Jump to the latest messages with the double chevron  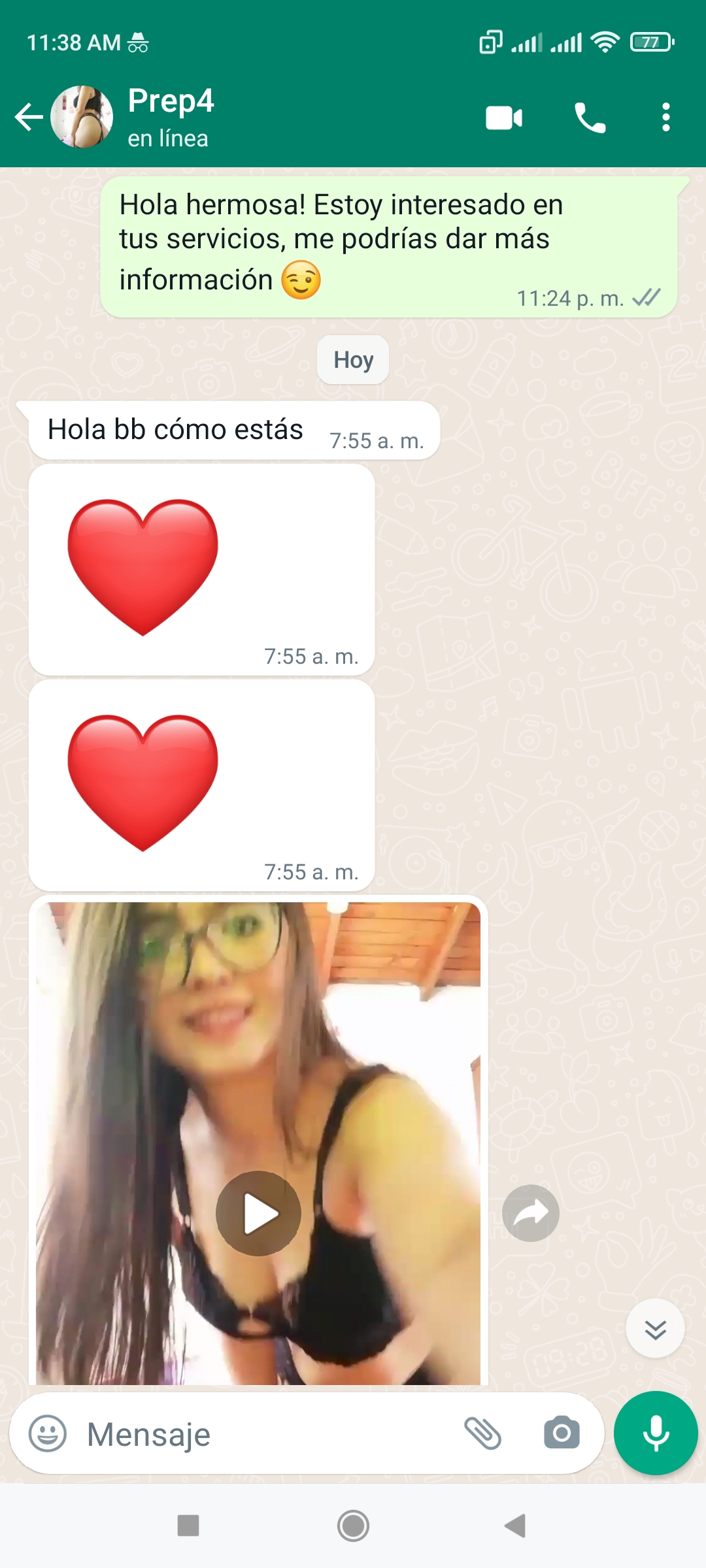pos(655,1329)
